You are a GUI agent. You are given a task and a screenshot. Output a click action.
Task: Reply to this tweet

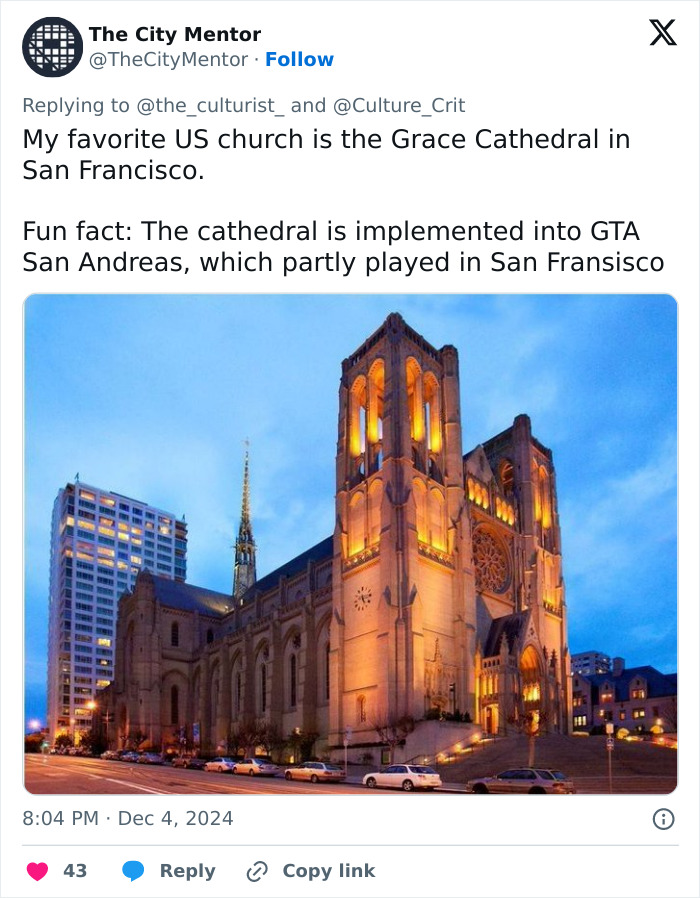coord(169,871)
